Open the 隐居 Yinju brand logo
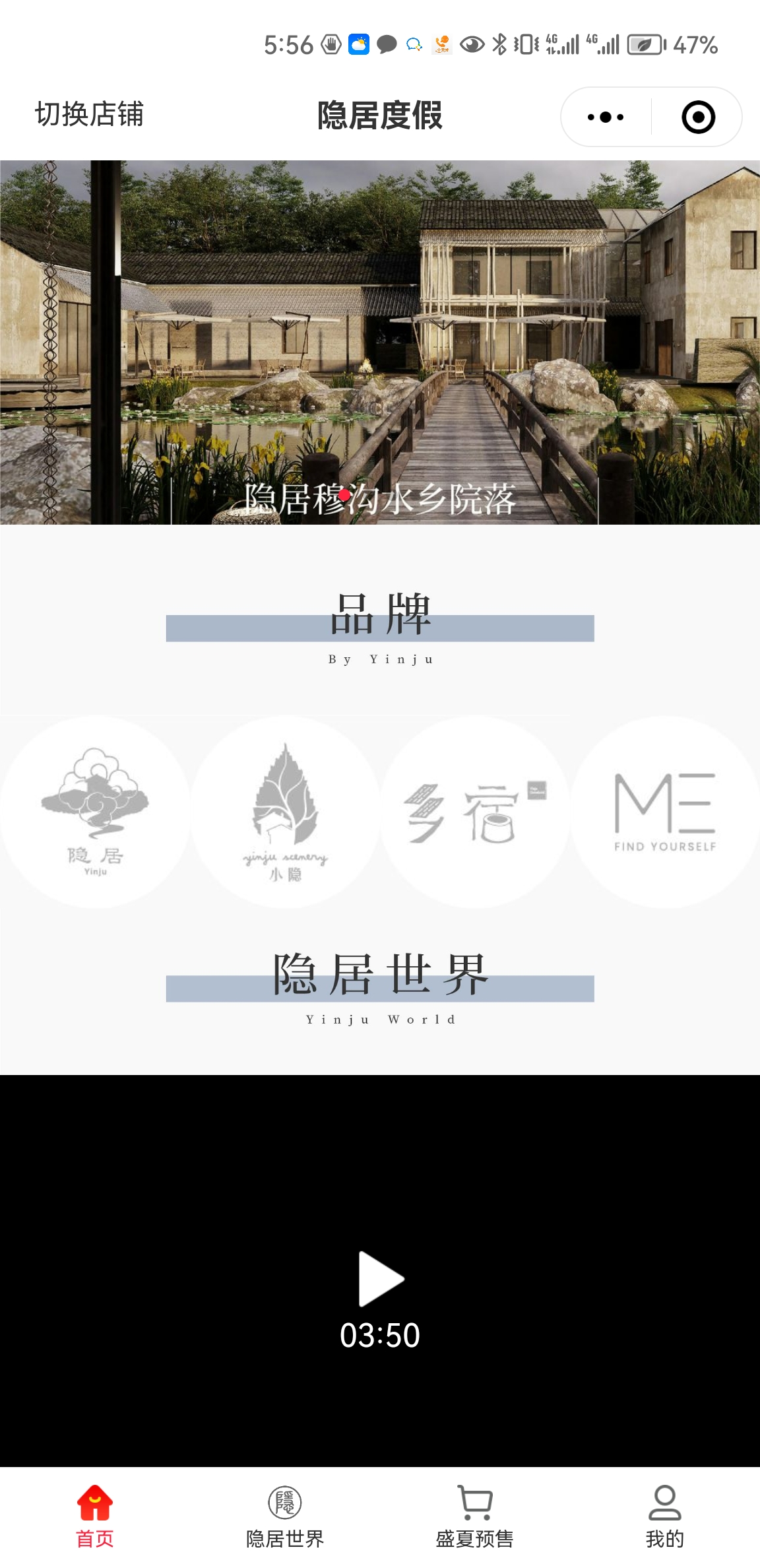This screenshot has height=1568, width=760. tap(95, 812)
